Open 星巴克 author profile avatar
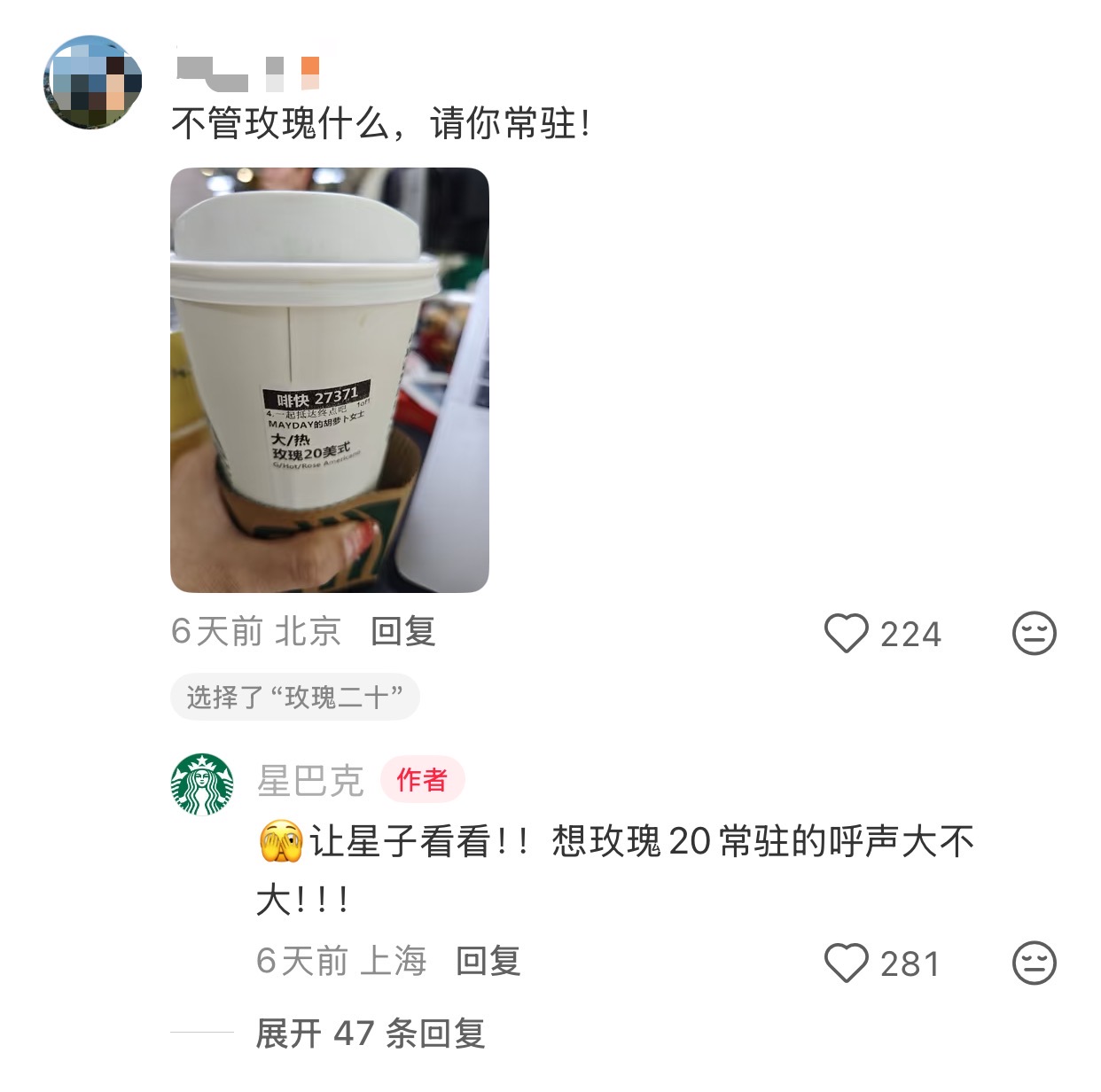Image resolution: width=1101 pixels, height=1092 pixels. (x=203, y=785)
